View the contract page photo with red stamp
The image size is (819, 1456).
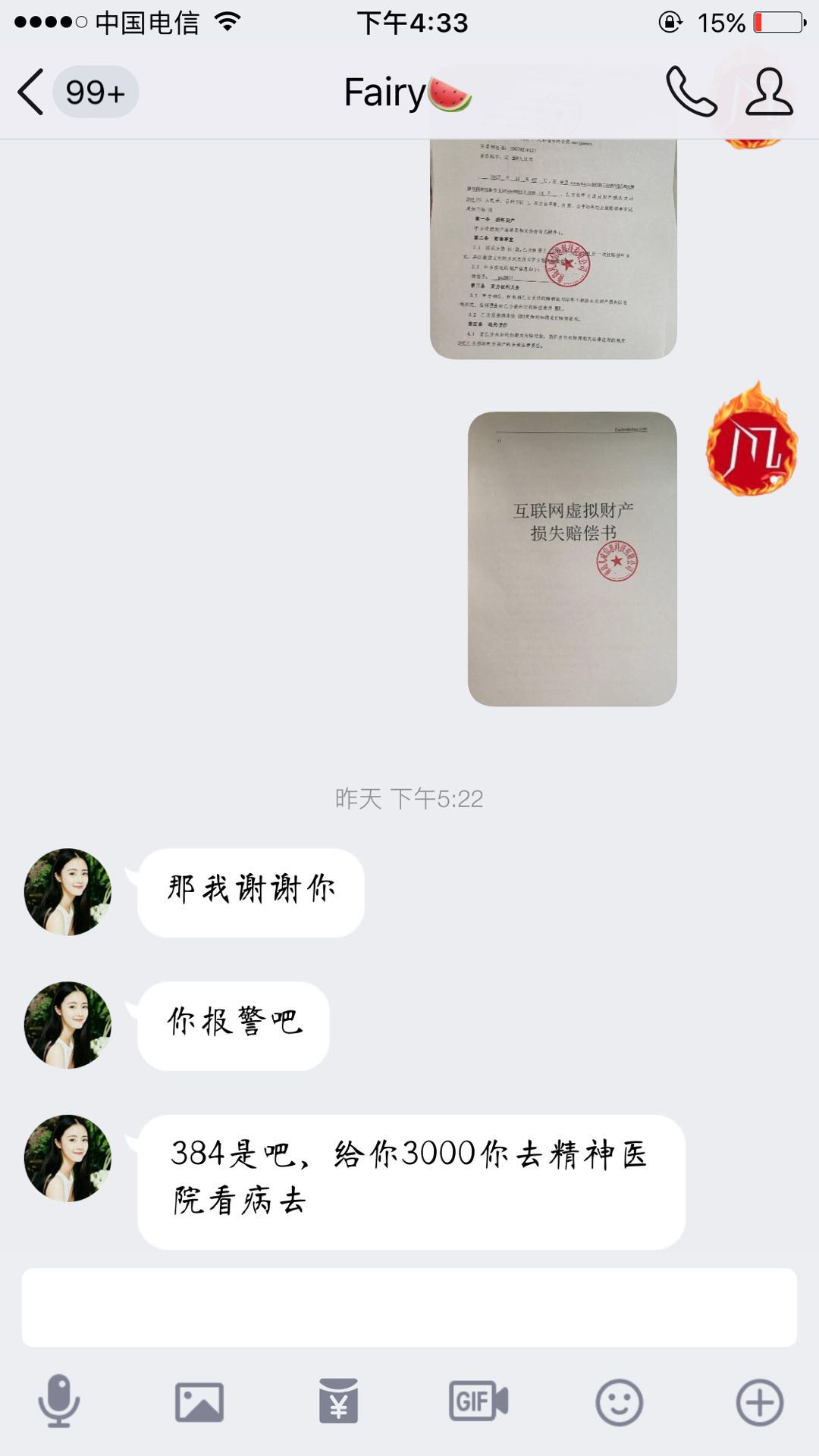click(x=553, y=250)
